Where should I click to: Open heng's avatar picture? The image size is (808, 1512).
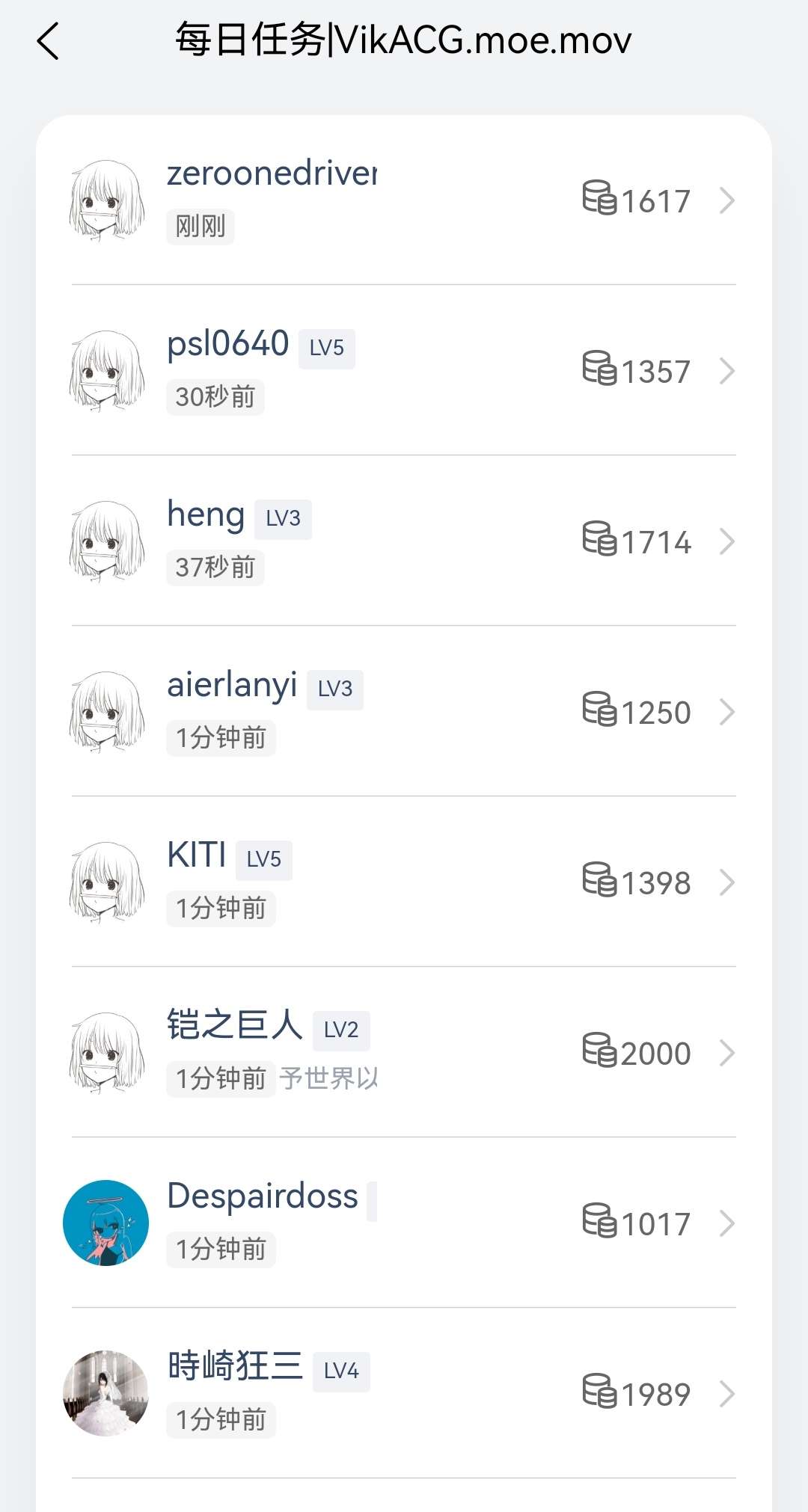[105, 541]
